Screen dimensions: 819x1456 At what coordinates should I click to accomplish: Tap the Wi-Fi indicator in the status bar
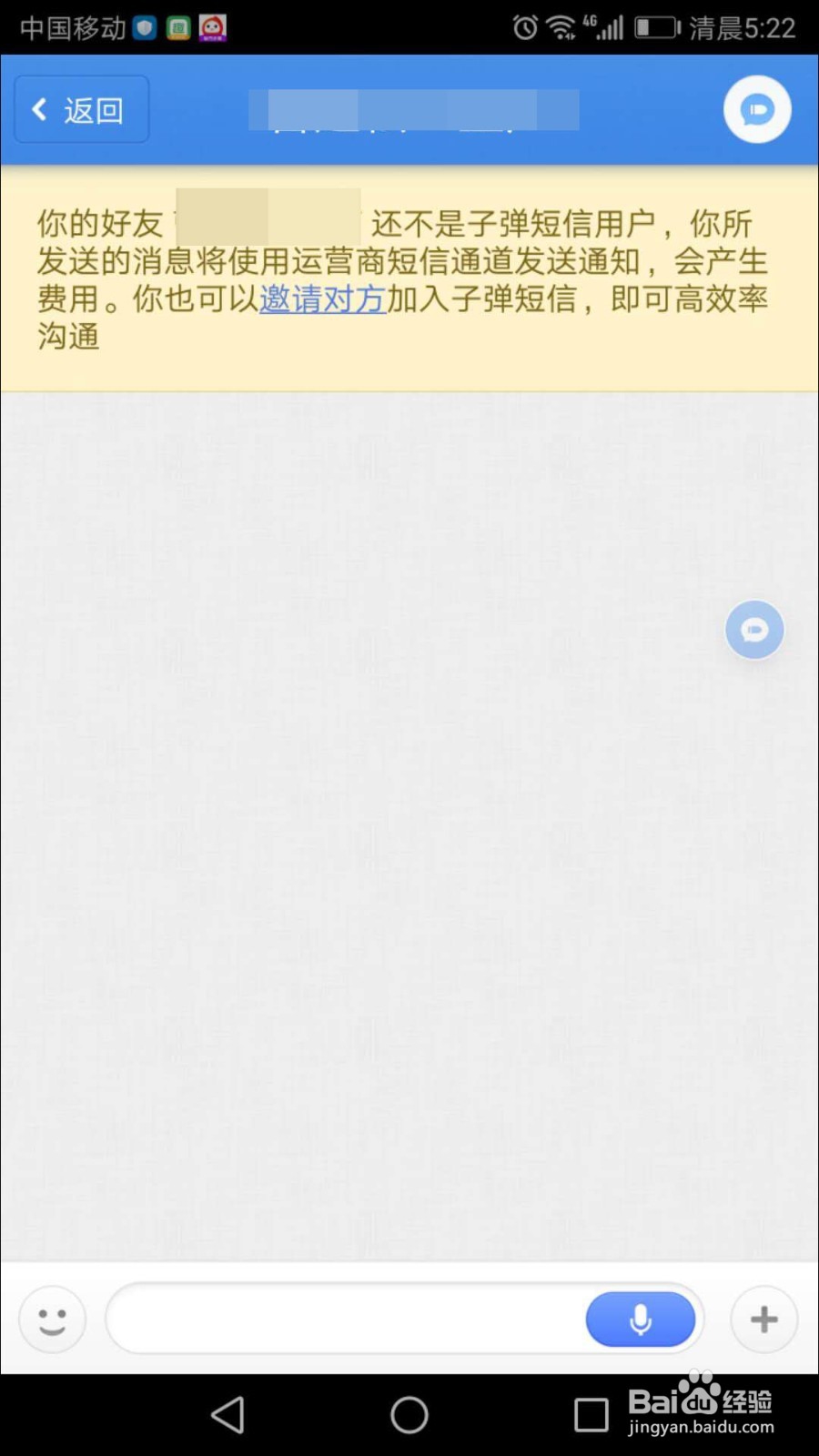click(x=561, y=27)
